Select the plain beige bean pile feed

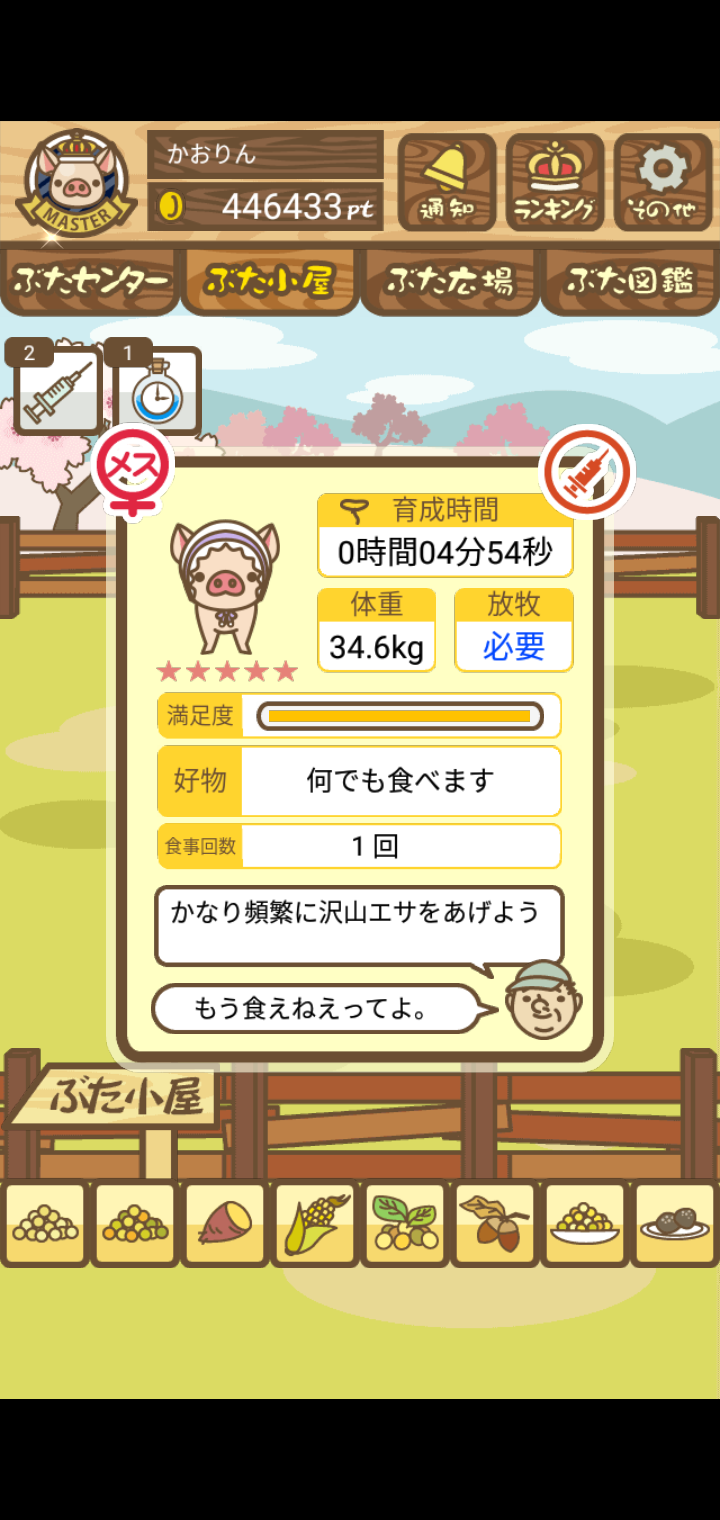tap(45, 1223)
